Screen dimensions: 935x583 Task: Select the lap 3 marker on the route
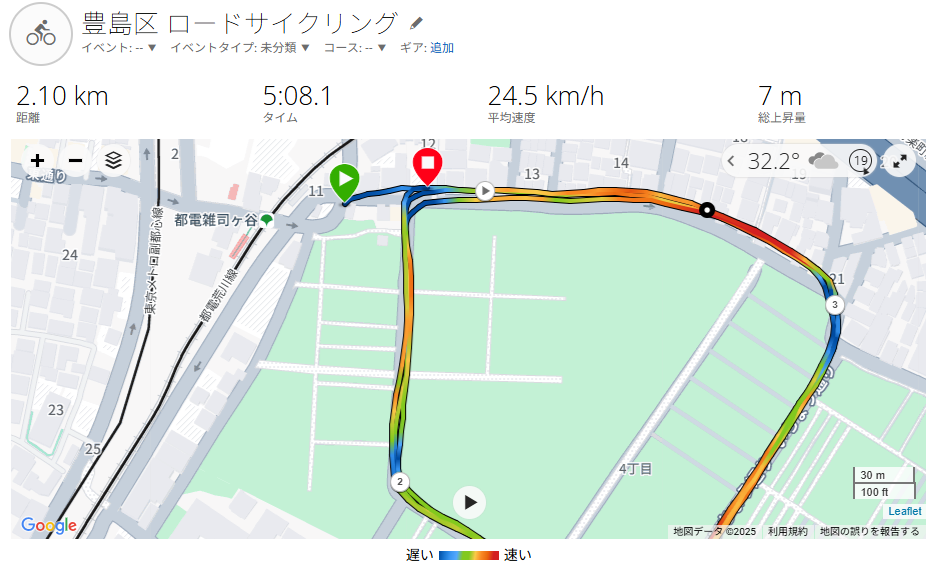click(x=835, y=305)
